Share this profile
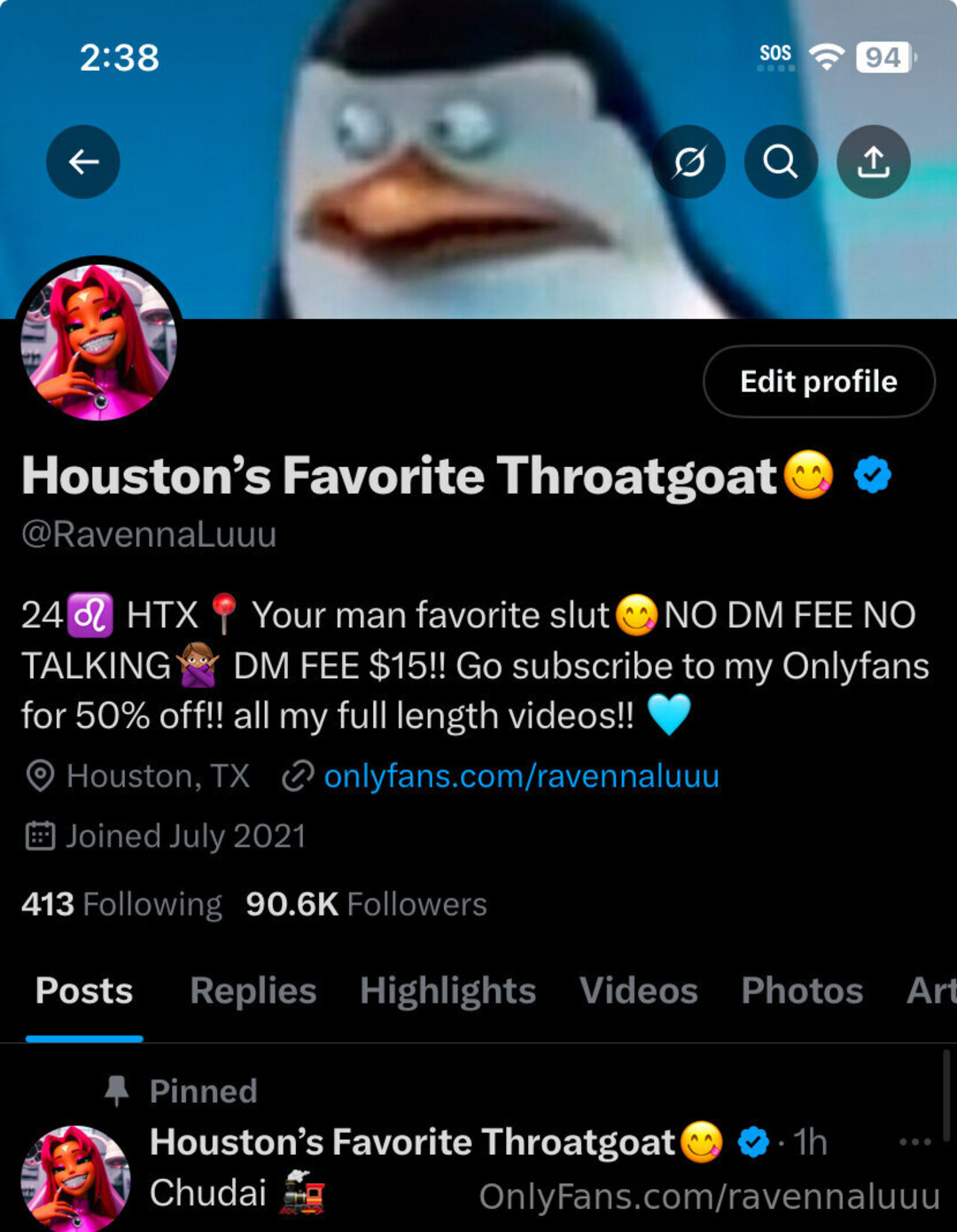This screenshot has width=957, height=1232. point(873,161)
